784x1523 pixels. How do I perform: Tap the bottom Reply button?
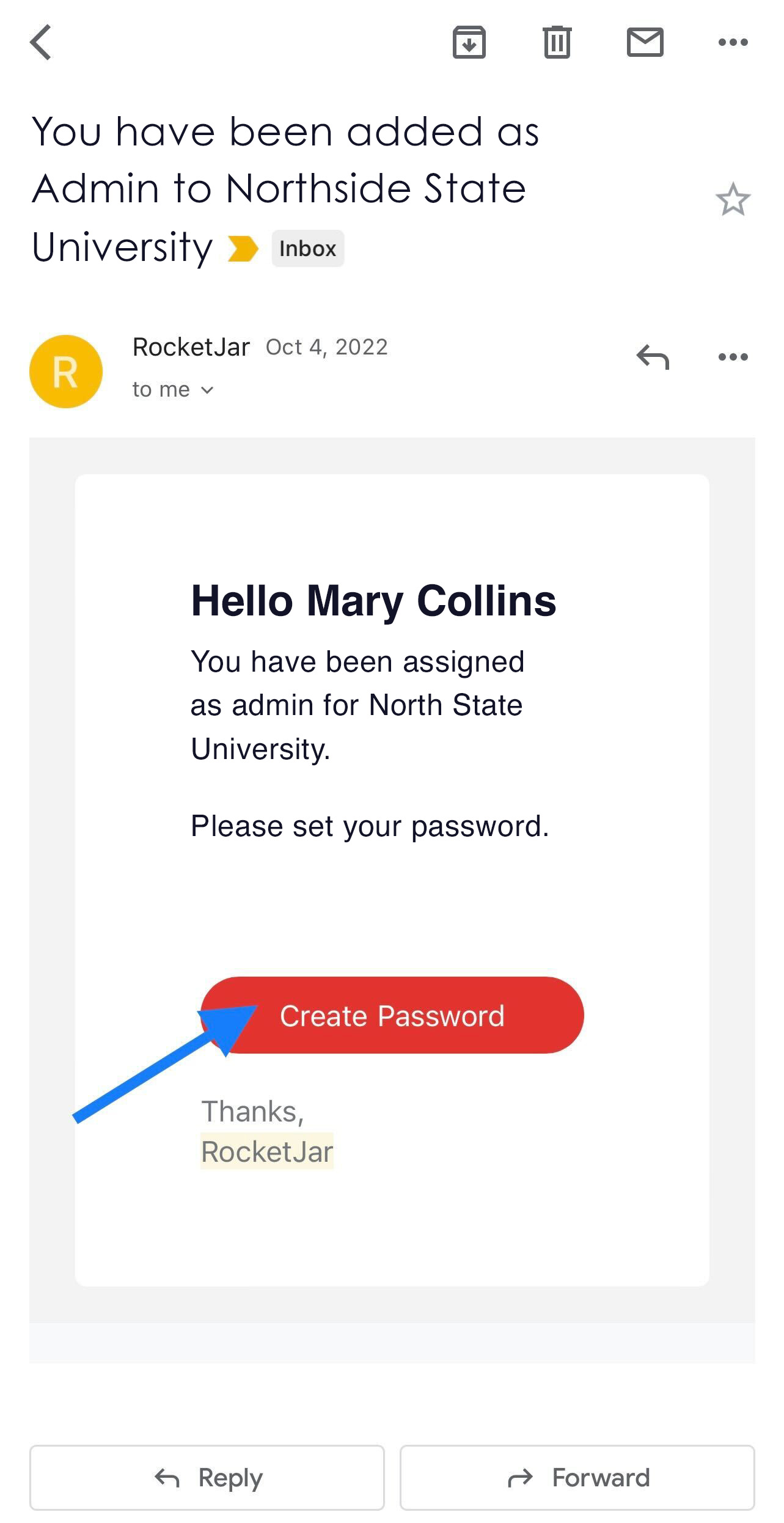pyautogui.click(x=207, y=1478)
